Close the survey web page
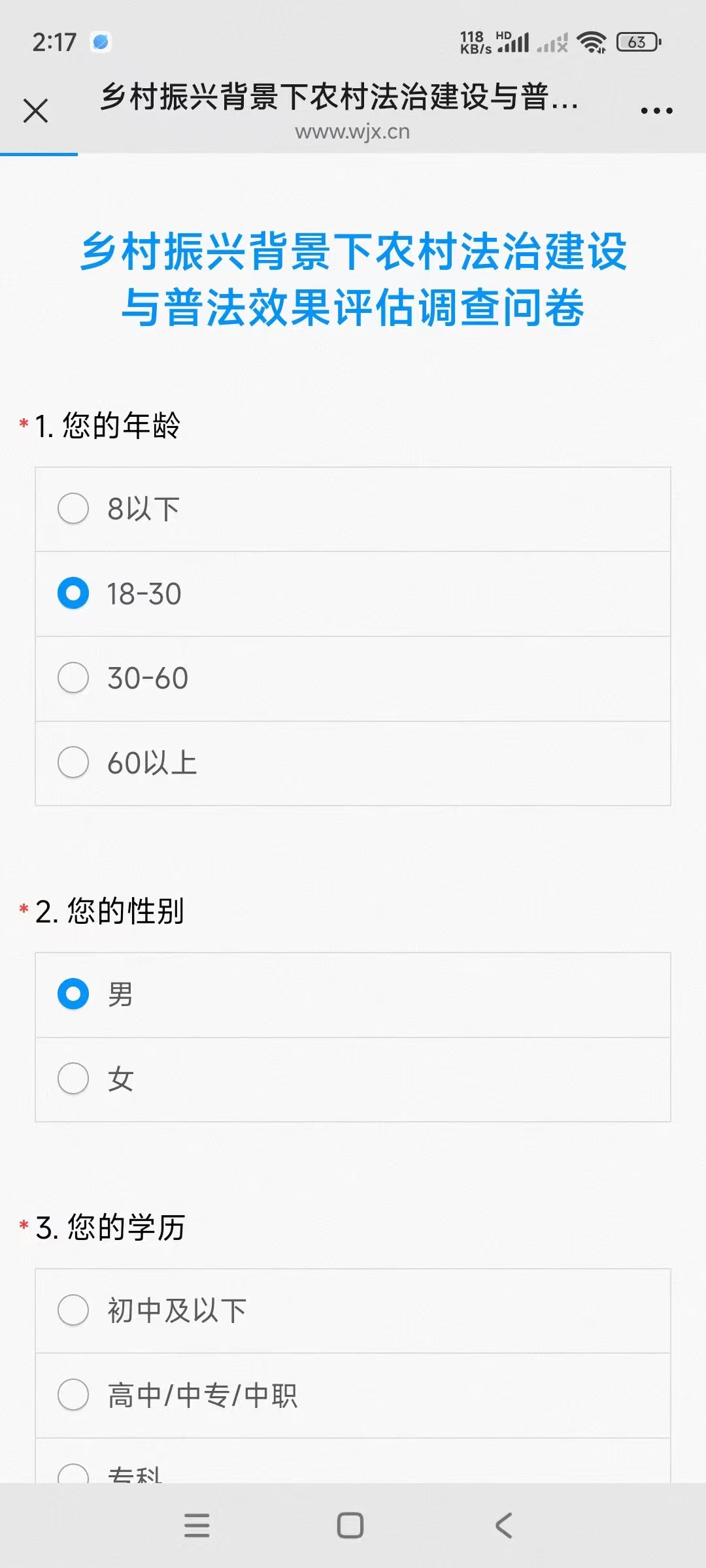706x1568 pixels. [35, 110]
